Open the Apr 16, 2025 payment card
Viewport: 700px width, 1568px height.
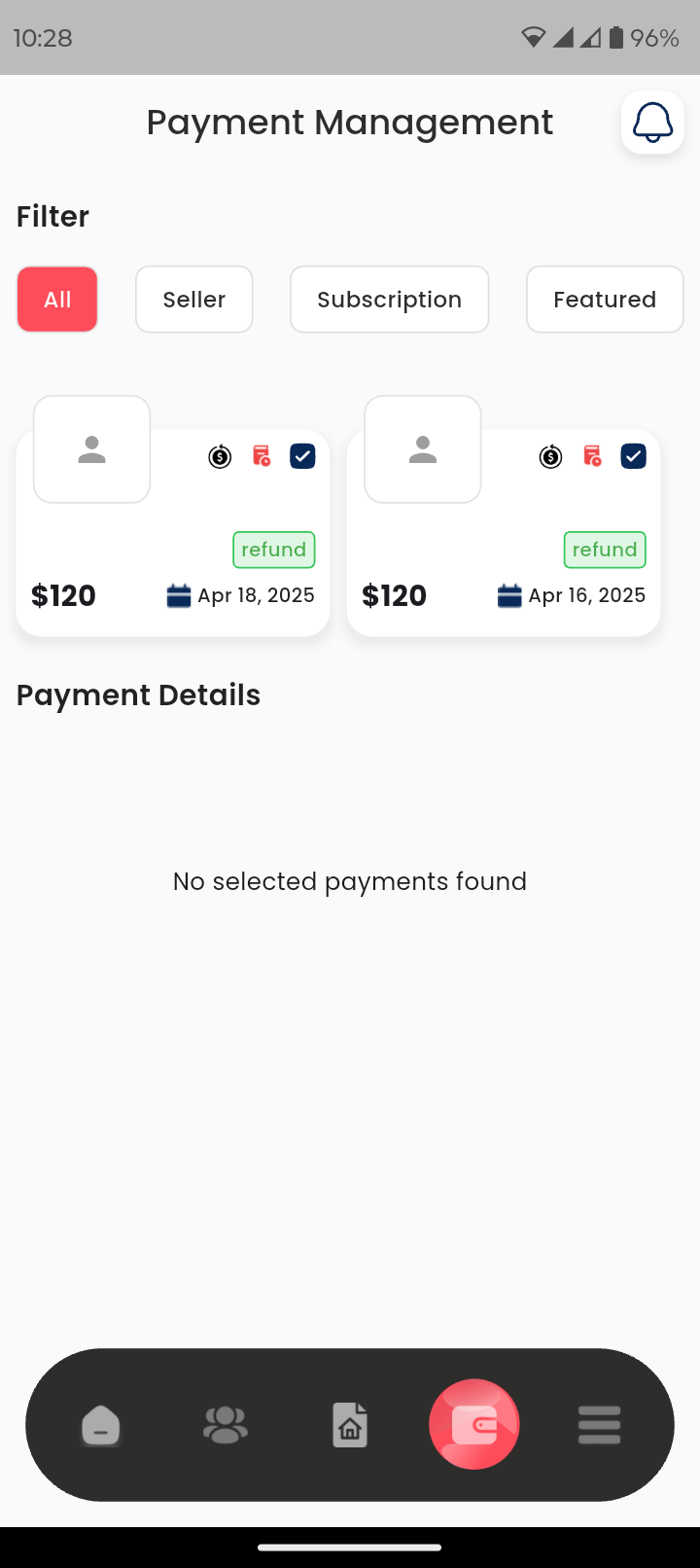point(503,564)
